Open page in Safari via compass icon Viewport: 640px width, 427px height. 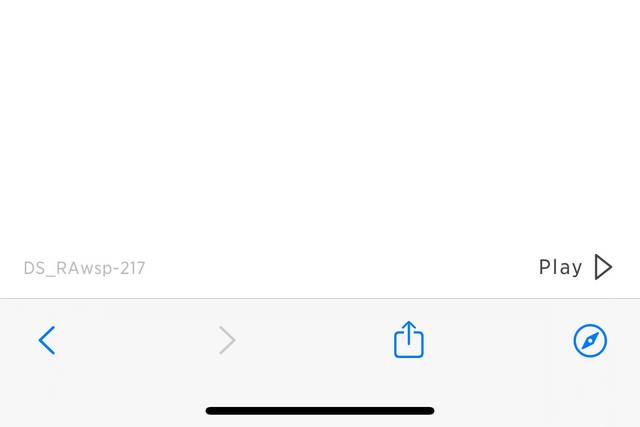point(590,341)
